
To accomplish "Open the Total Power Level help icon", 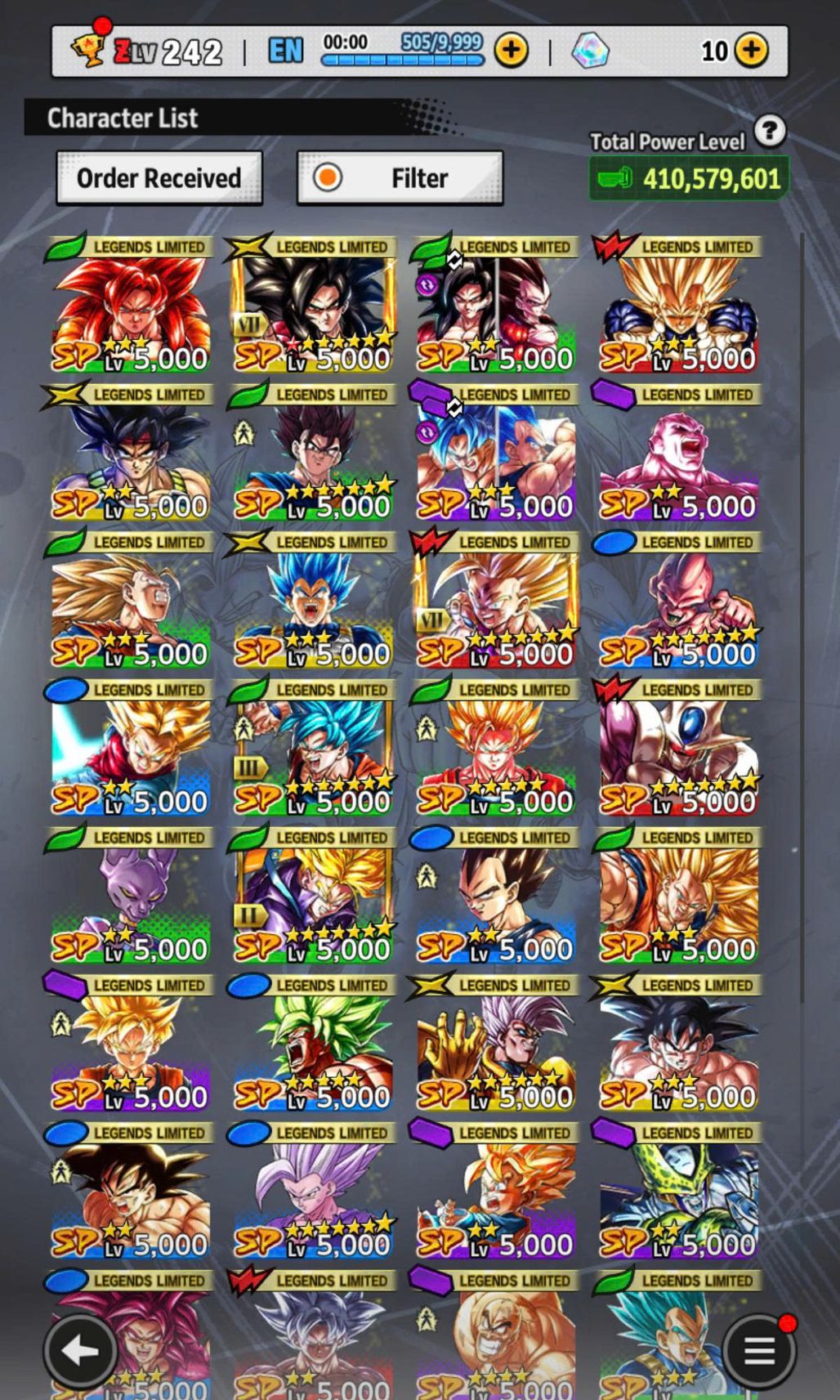I will (769, 131).
